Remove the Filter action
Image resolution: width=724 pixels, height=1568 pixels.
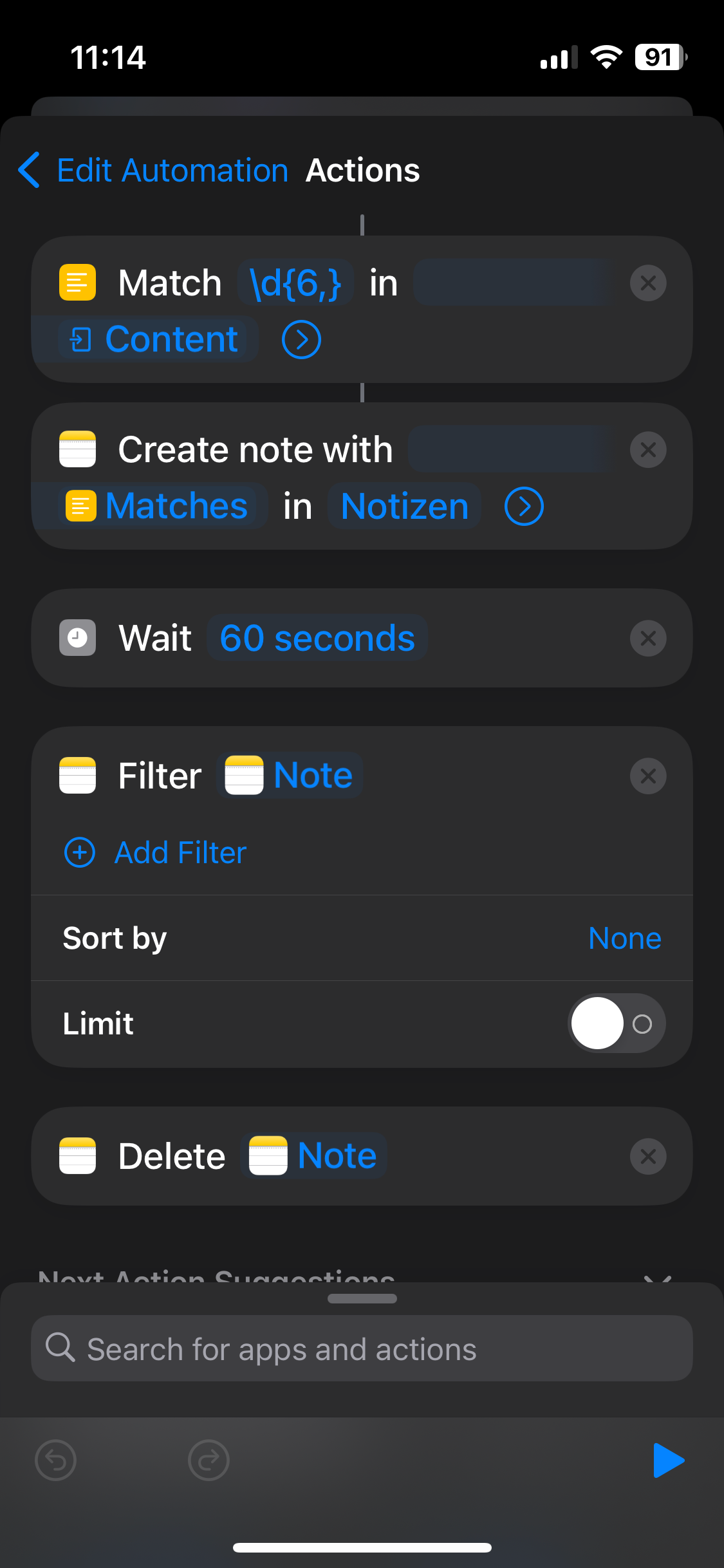point(648,776)
